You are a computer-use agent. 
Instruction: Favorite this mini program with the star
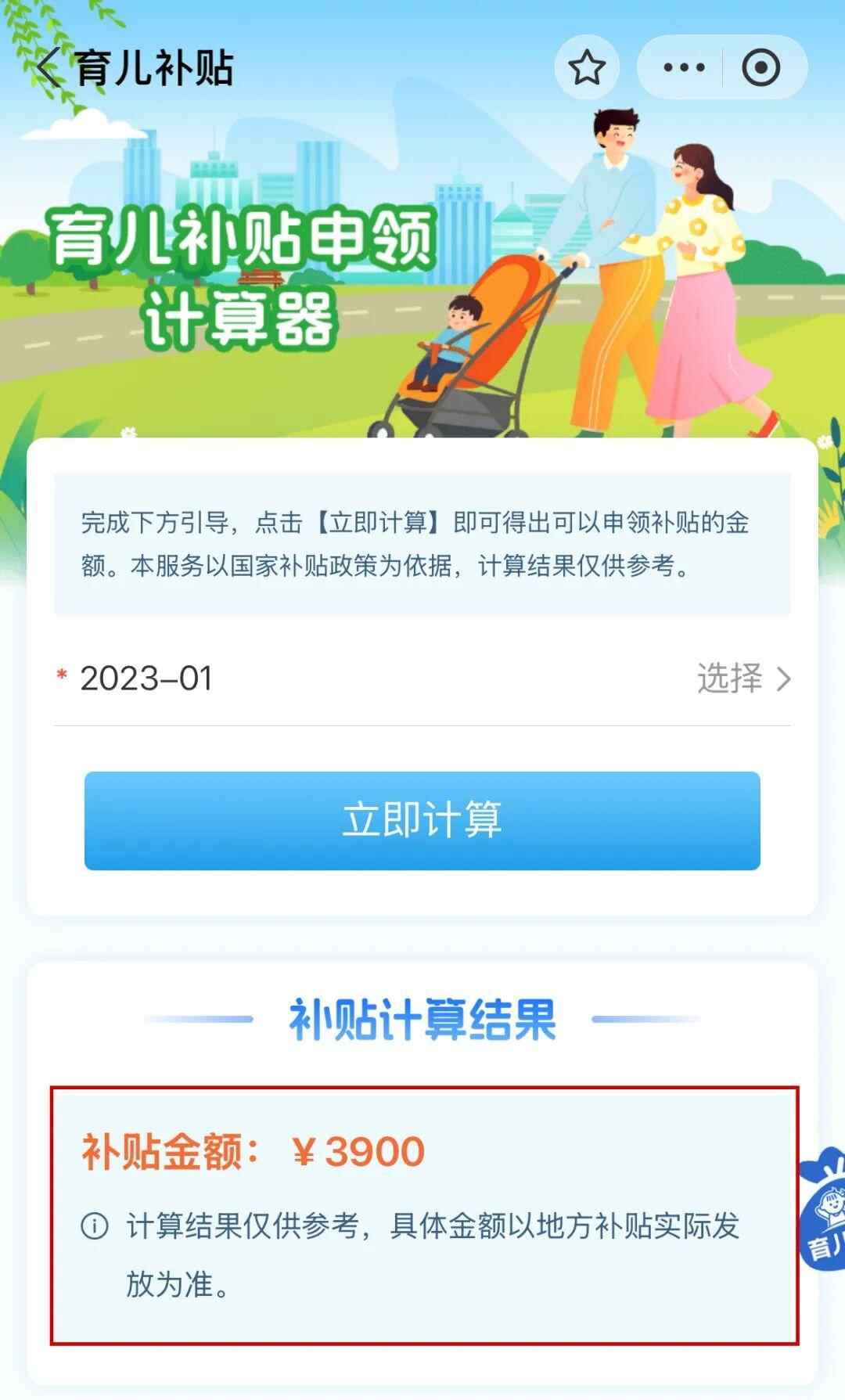tap(587, 68)
